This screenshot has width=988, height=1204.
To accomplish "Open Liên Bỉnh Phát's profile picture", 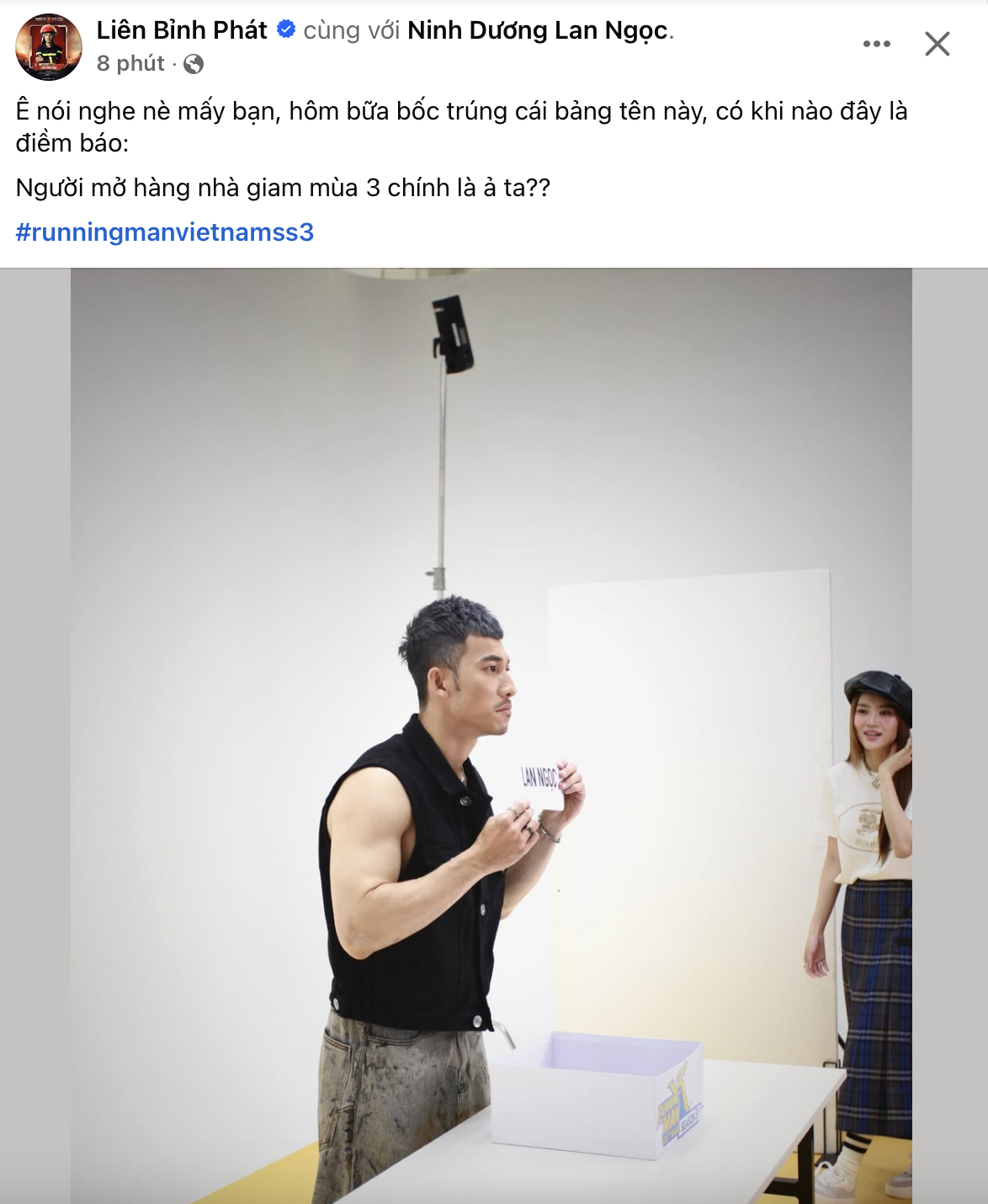I will [49, 47].
